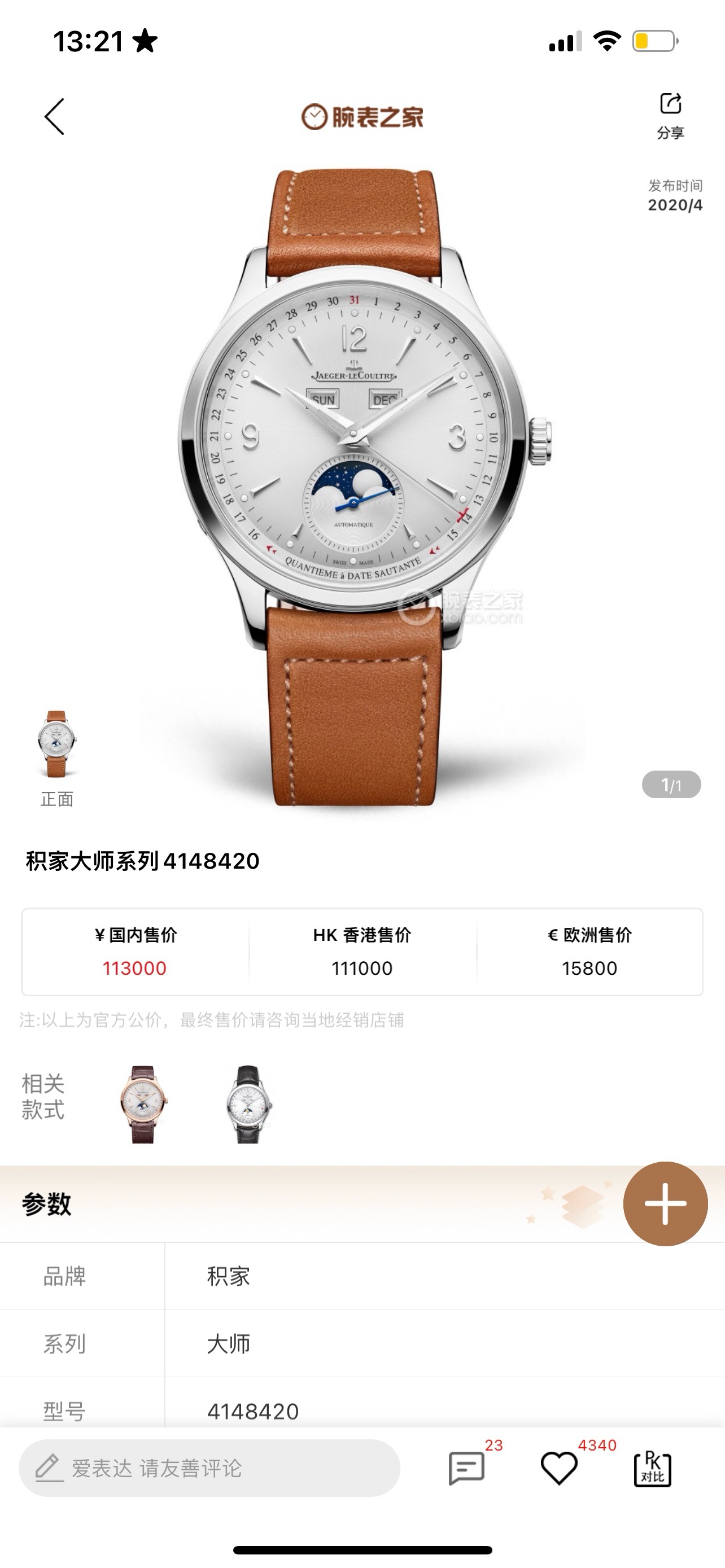Tap the friendly comment input field
The image size is (725, 1568).
pyautogui.click(x=209, y=1468)
